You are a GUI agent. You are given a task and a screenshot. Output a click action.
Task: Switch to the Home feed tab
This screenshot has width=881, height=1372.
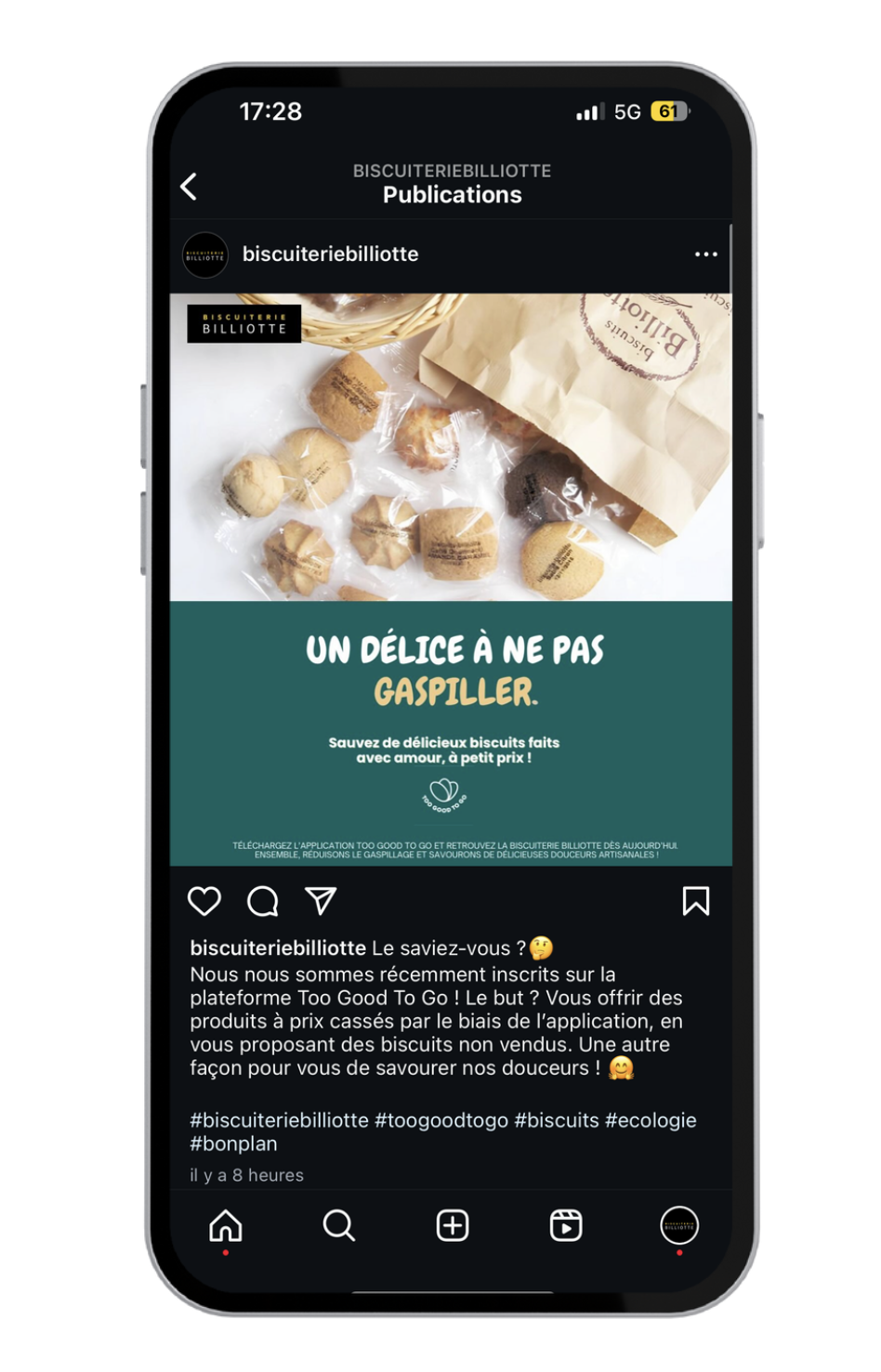(x=226, y=1226)
